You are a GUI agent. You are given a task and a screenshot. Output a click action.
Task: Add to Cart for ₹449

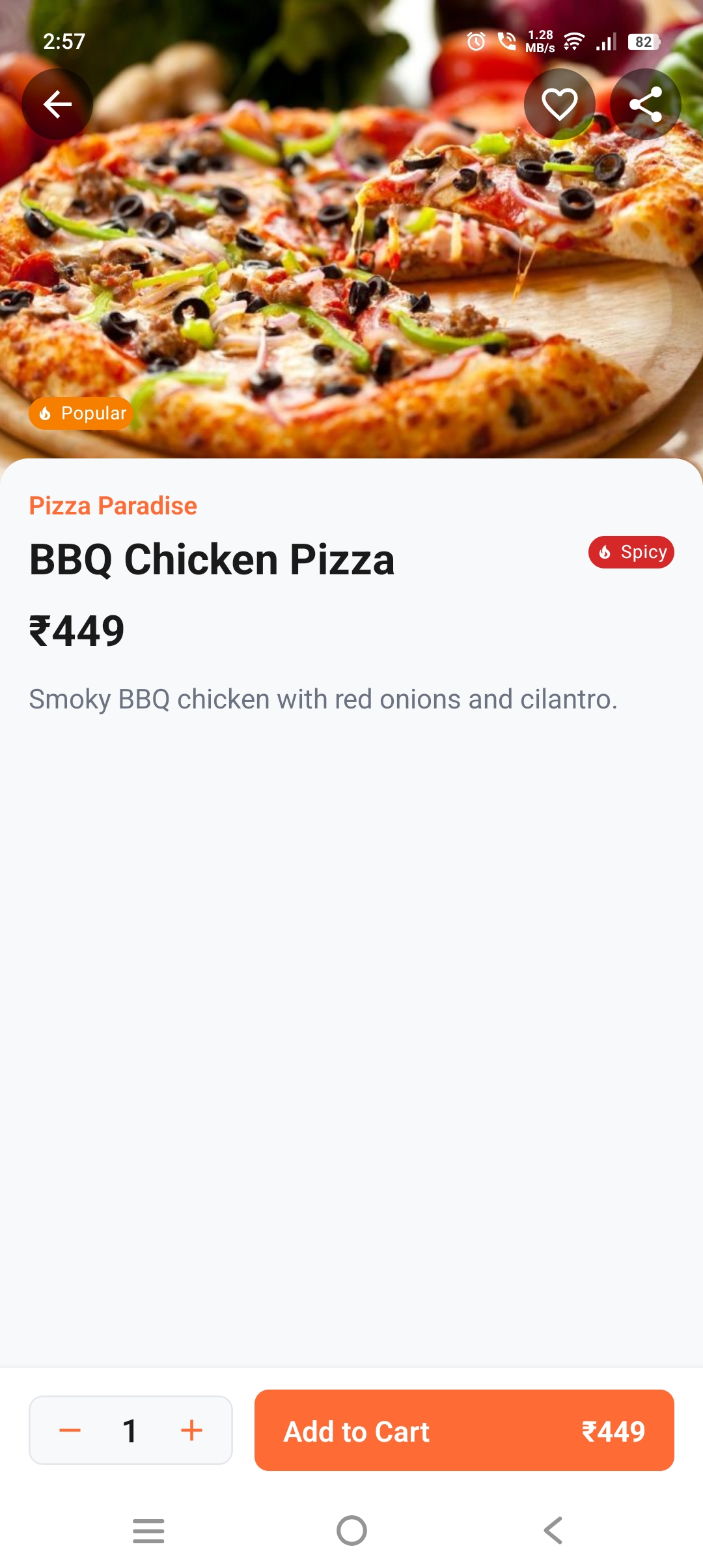click(x=463, y=1430)
